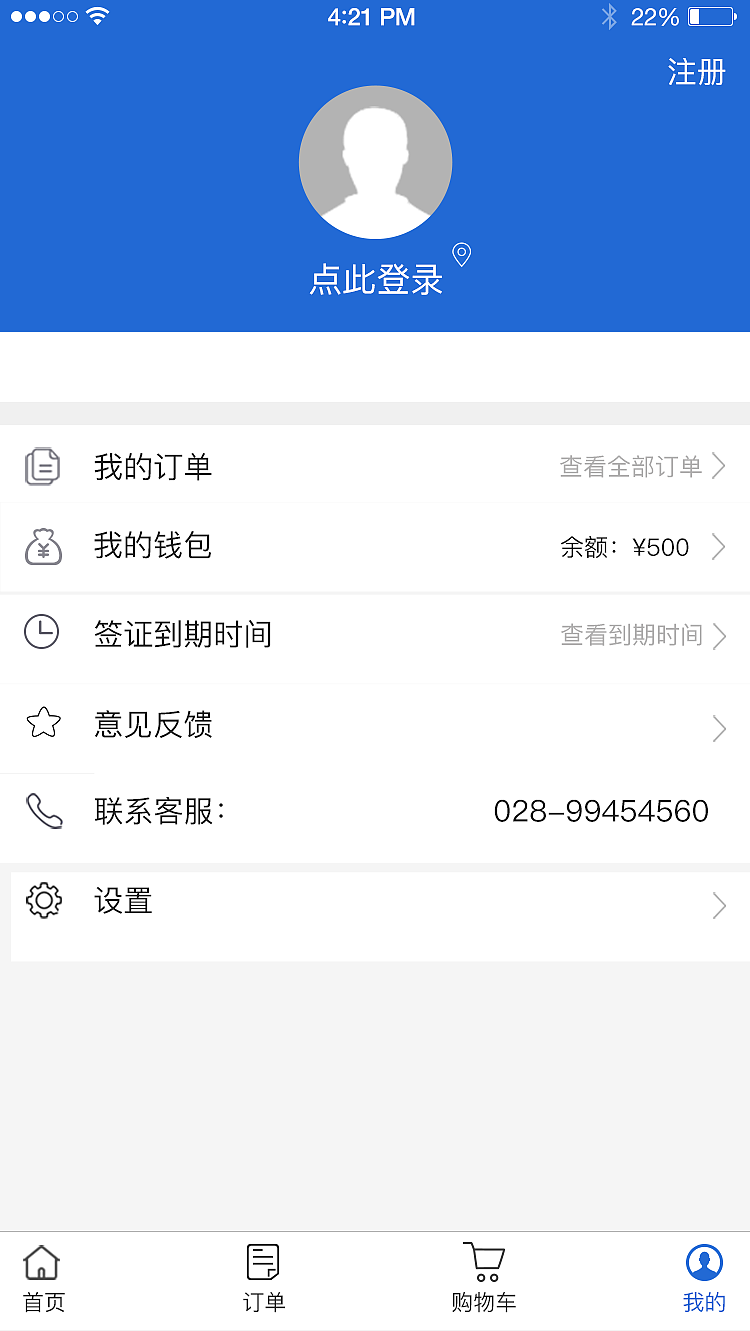Click the location pin beside the login text
The height and width of the screenshot is (1331, 750).
point(460,254)
